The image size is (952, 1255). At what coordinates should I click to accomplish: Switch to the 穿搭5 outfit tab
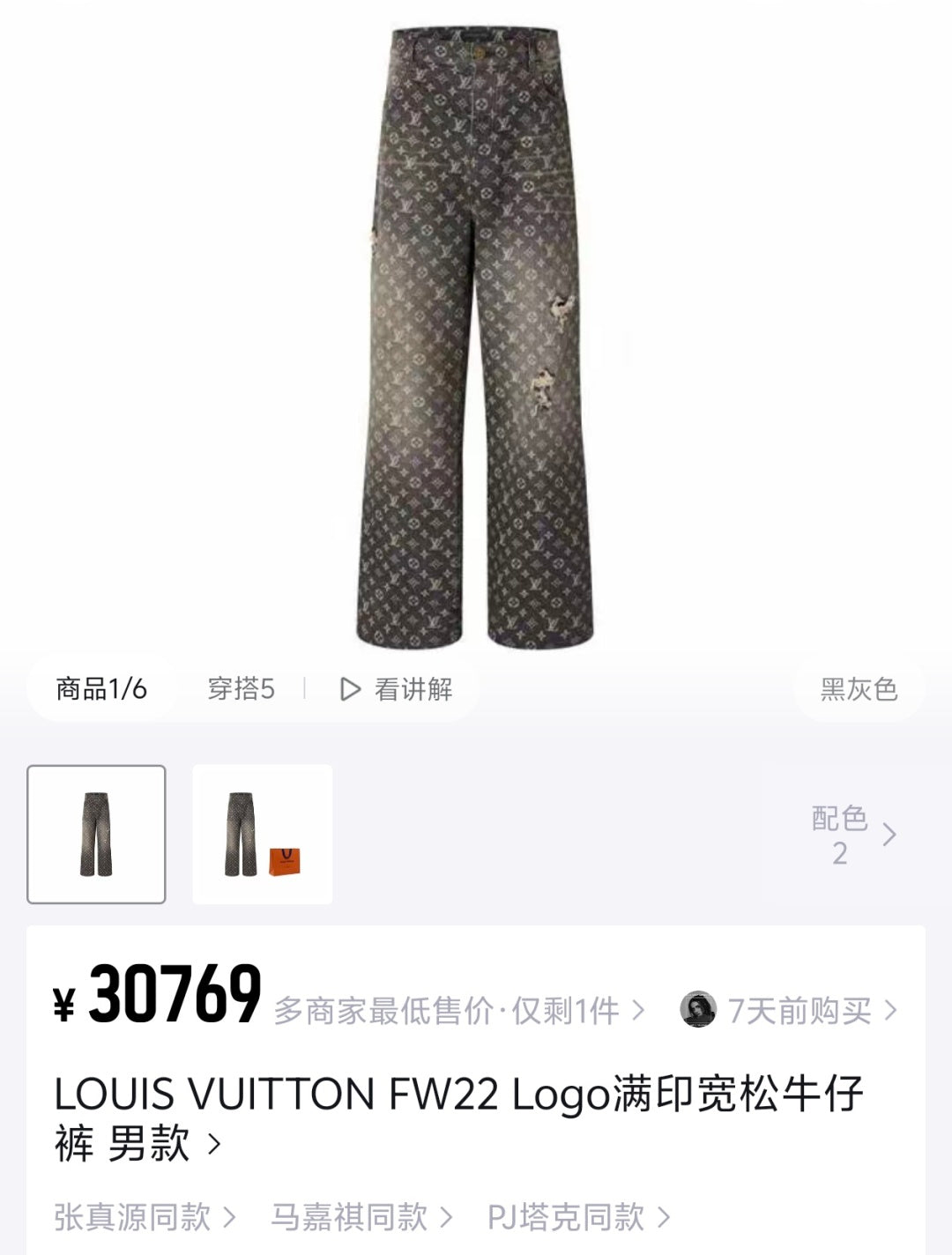tap(241, 688)
